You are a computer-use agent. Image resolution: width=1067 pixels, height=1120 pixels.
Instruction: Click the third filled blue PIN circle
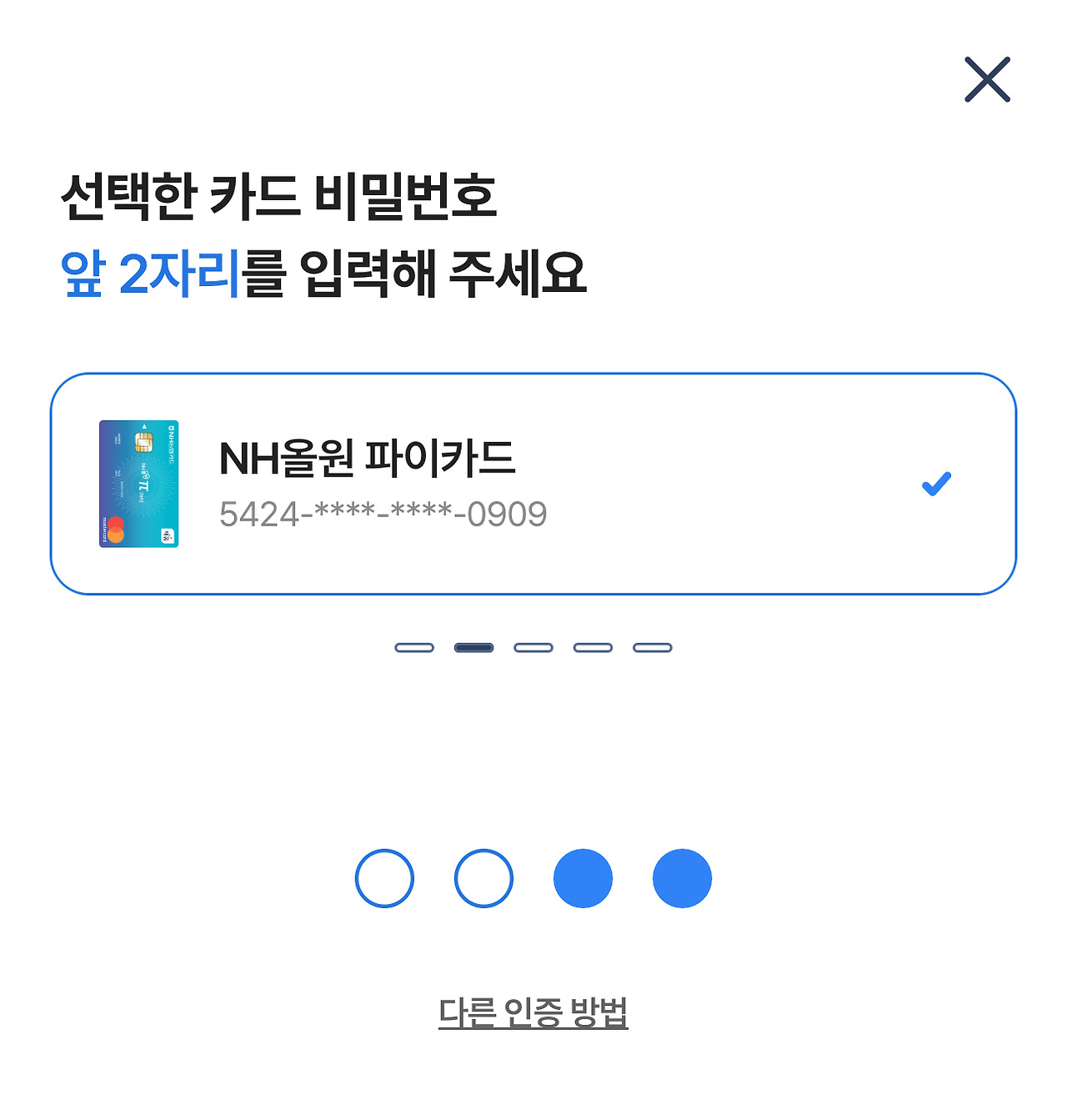point(584,877)
